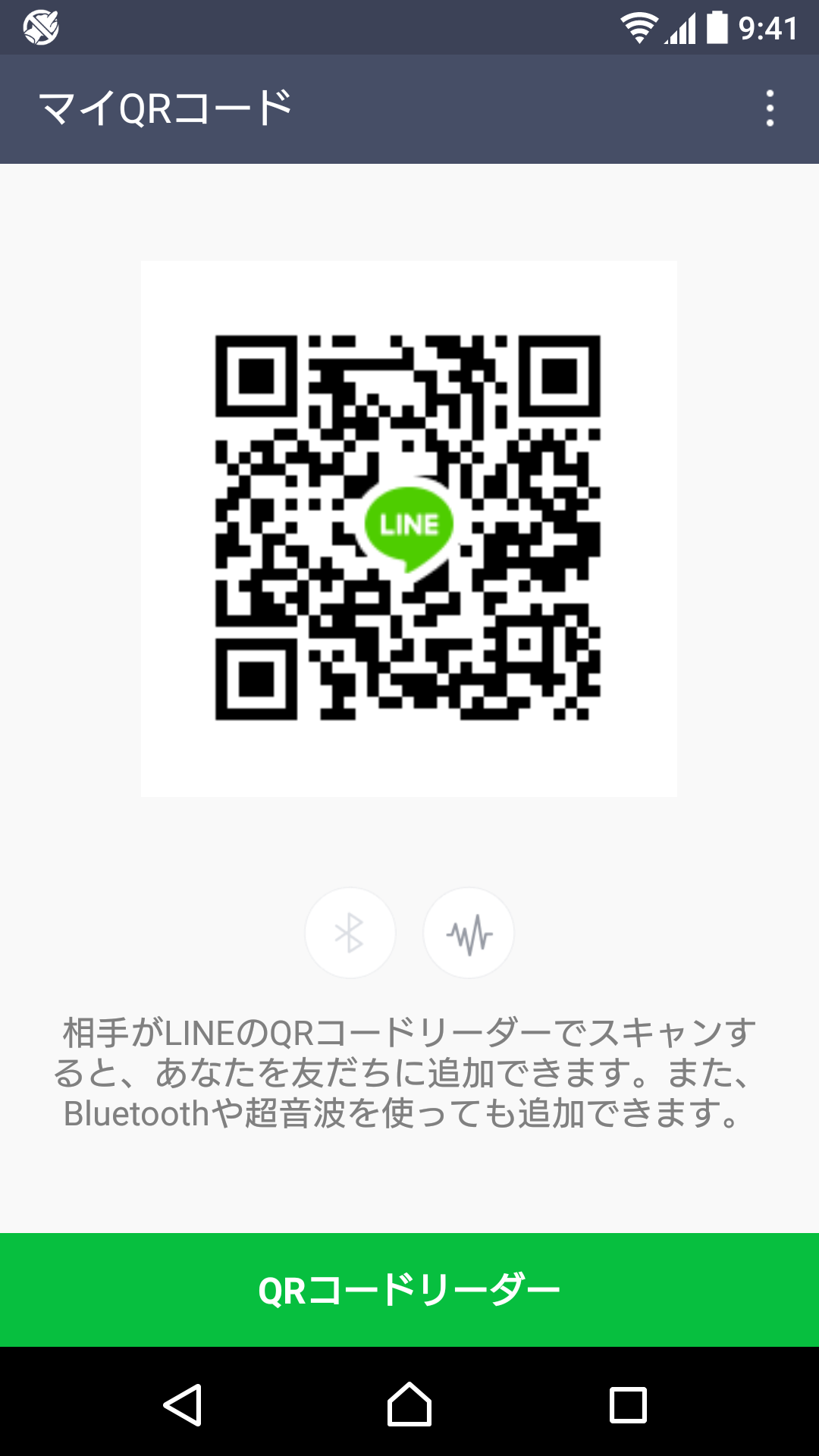Viewport: 819px width, 1456px height.
Task: Open the overflow menu
Action: point(770,108)
